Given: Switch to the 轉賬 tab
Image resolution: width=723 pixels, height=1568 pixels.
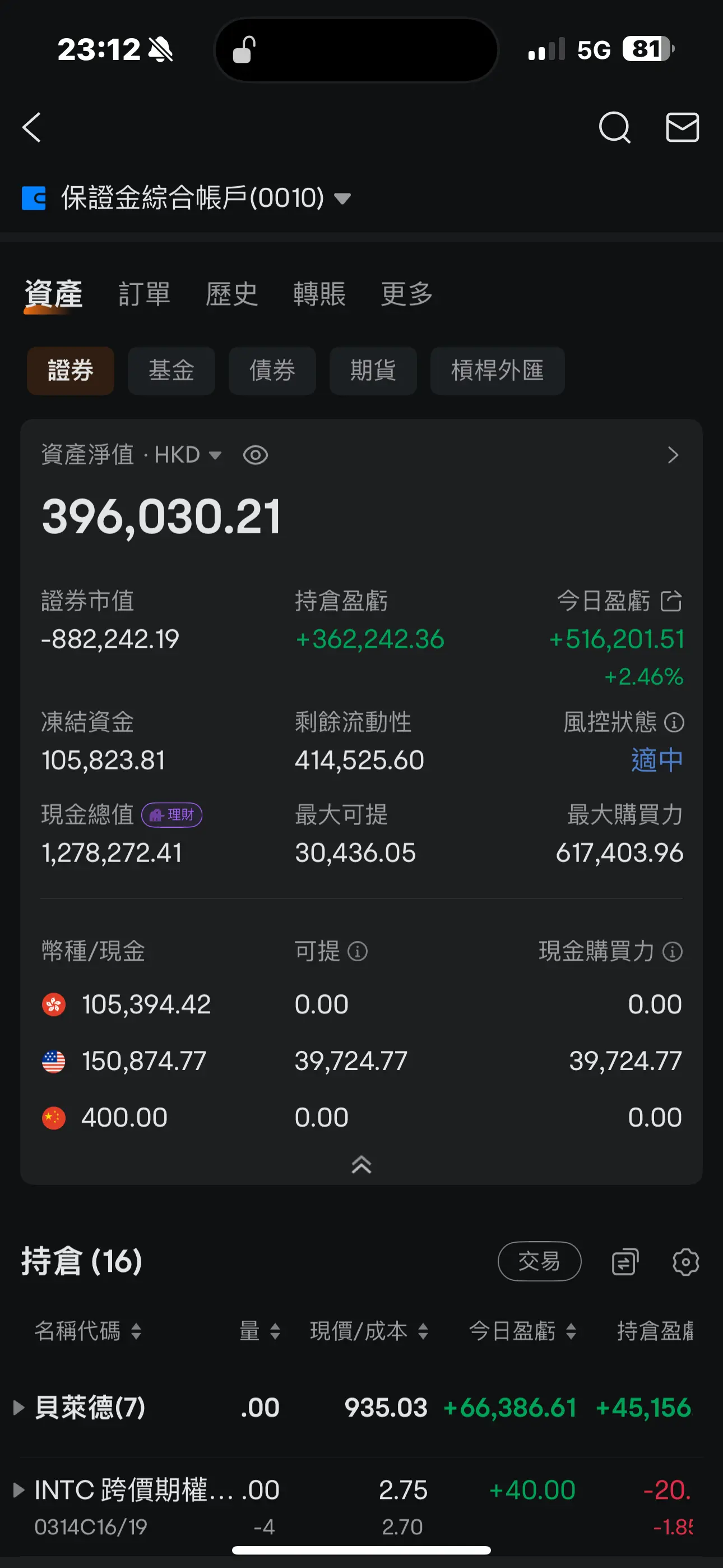Looking at the screenshot, I should point(319,294).
